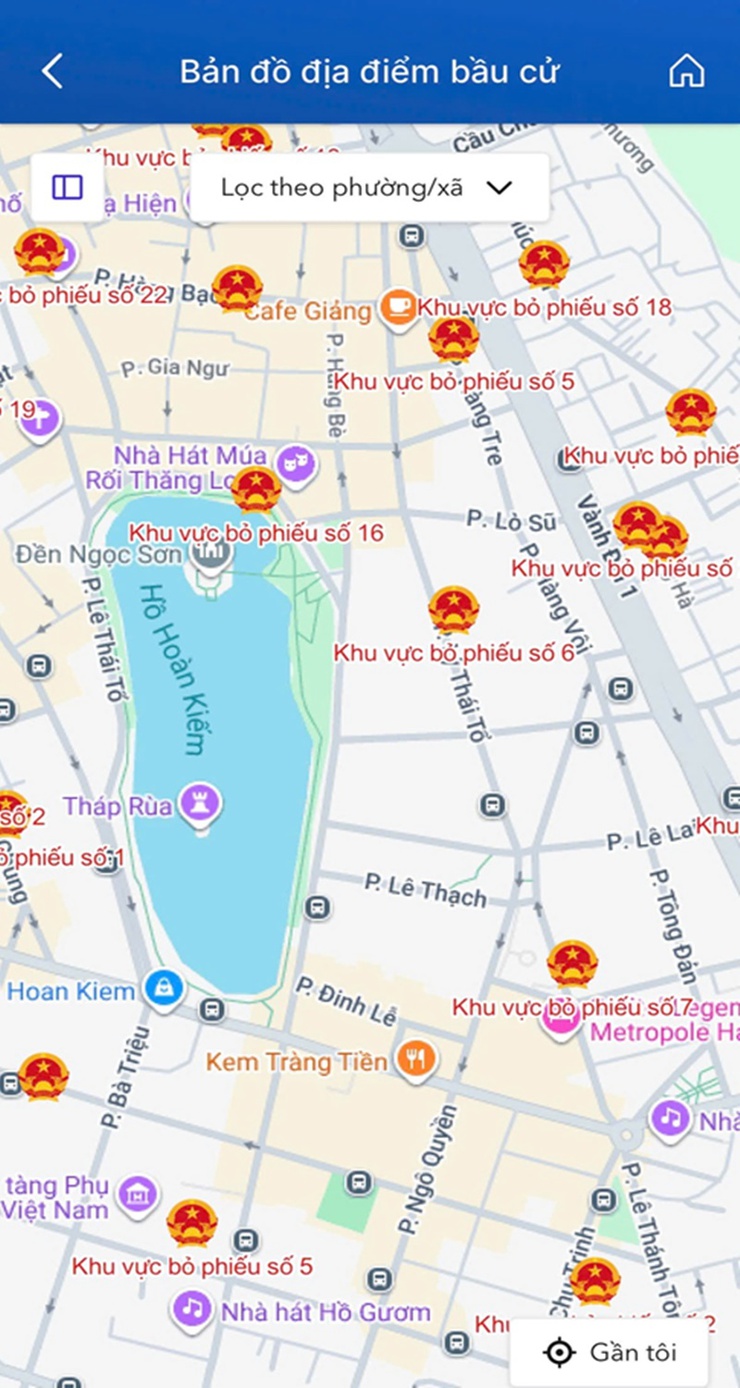Tap a bus stop icon near P. Lê Thạch
This screenshot has height=1388, width=740.
[x=316, y=908]
